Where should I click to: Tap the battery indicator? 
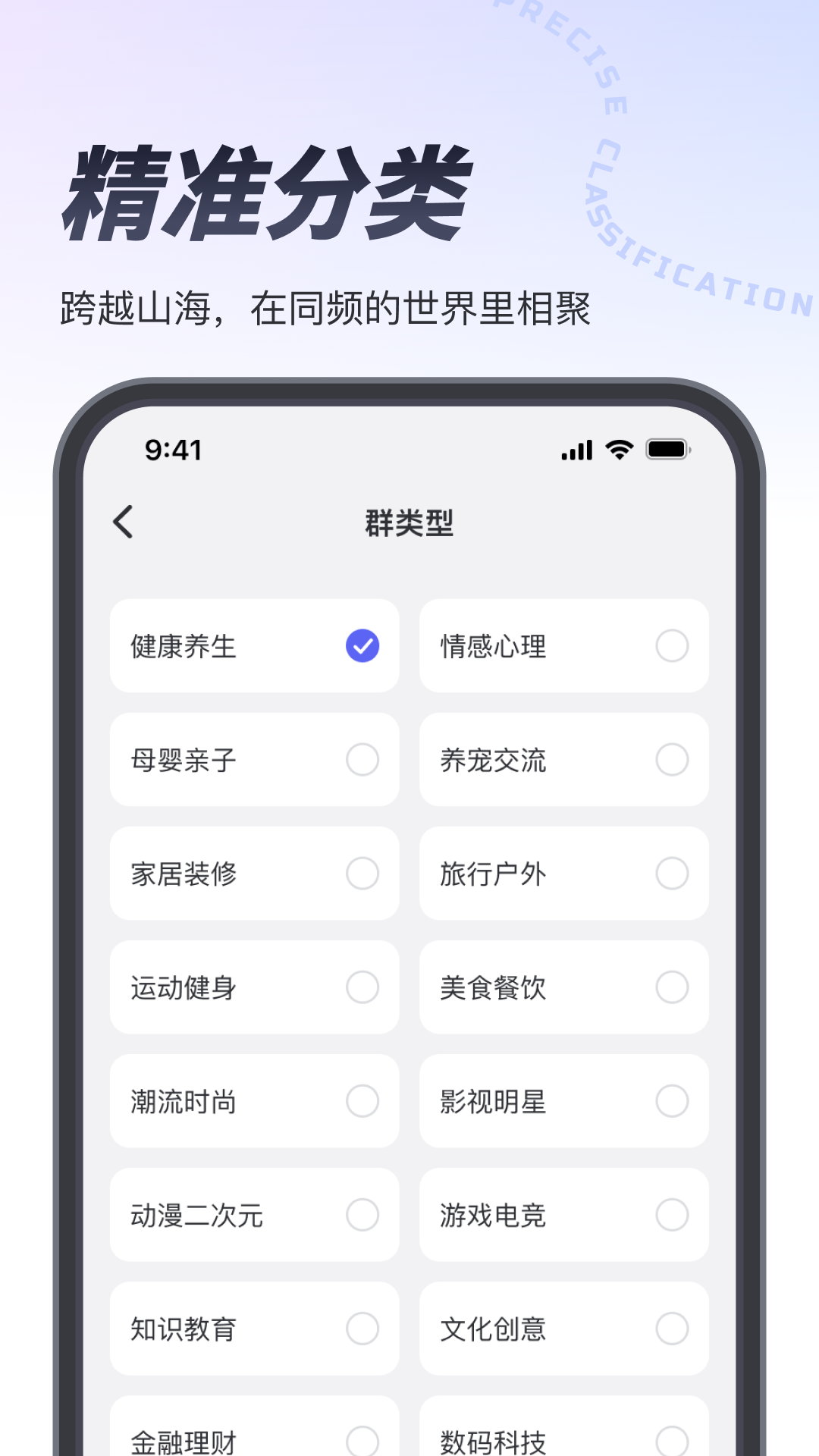coord(667,449)
